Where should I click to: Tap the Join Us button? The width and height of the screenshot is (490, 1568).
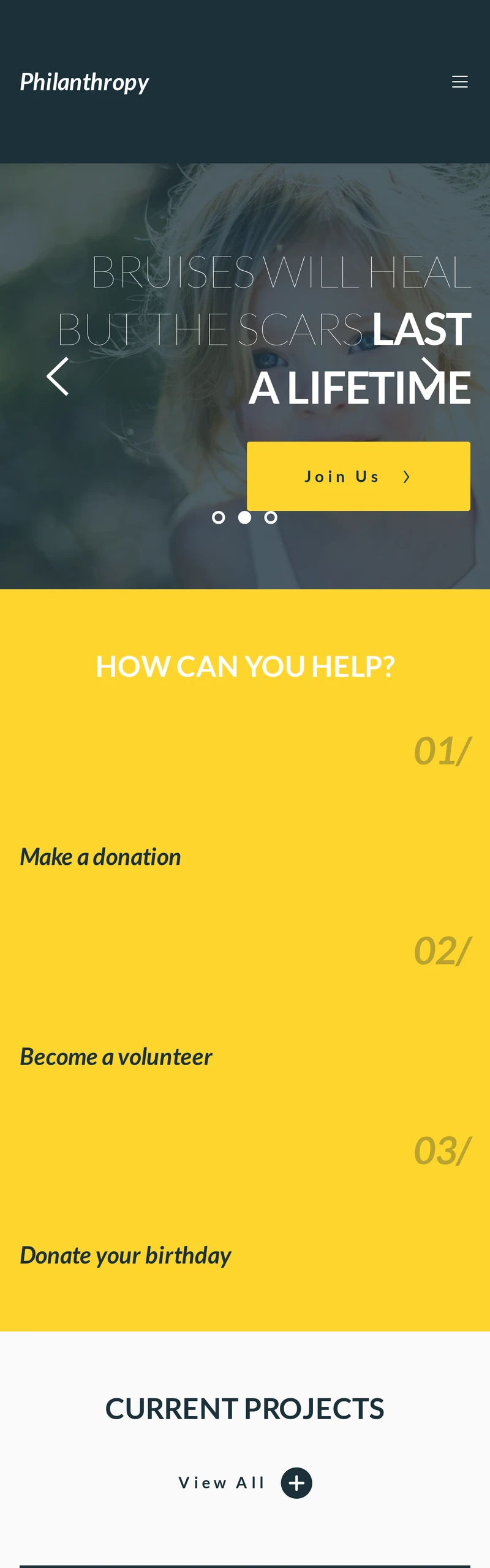358,477
